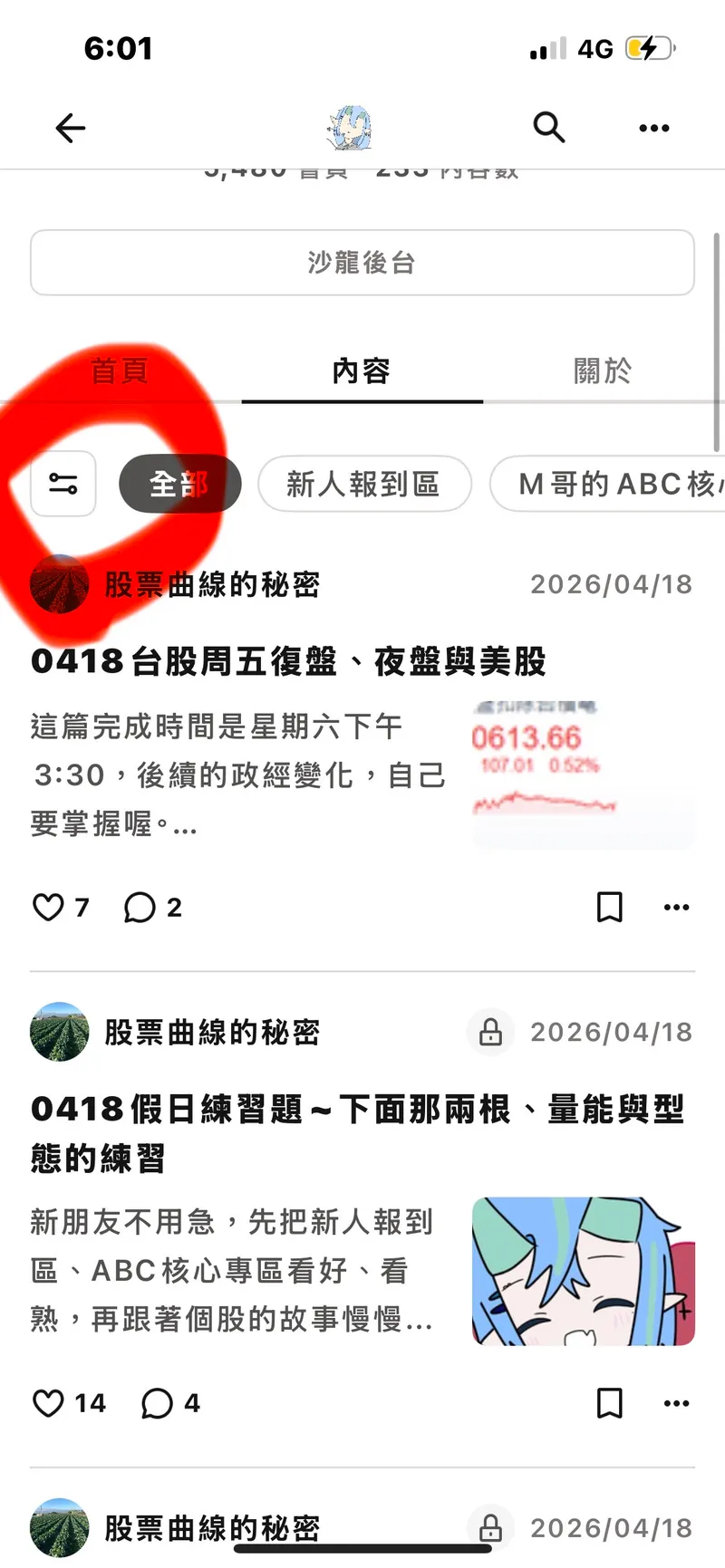Bookmark the 0418 假日練習題 post
Viewport: 725px width, 1568px height.
610,1402
